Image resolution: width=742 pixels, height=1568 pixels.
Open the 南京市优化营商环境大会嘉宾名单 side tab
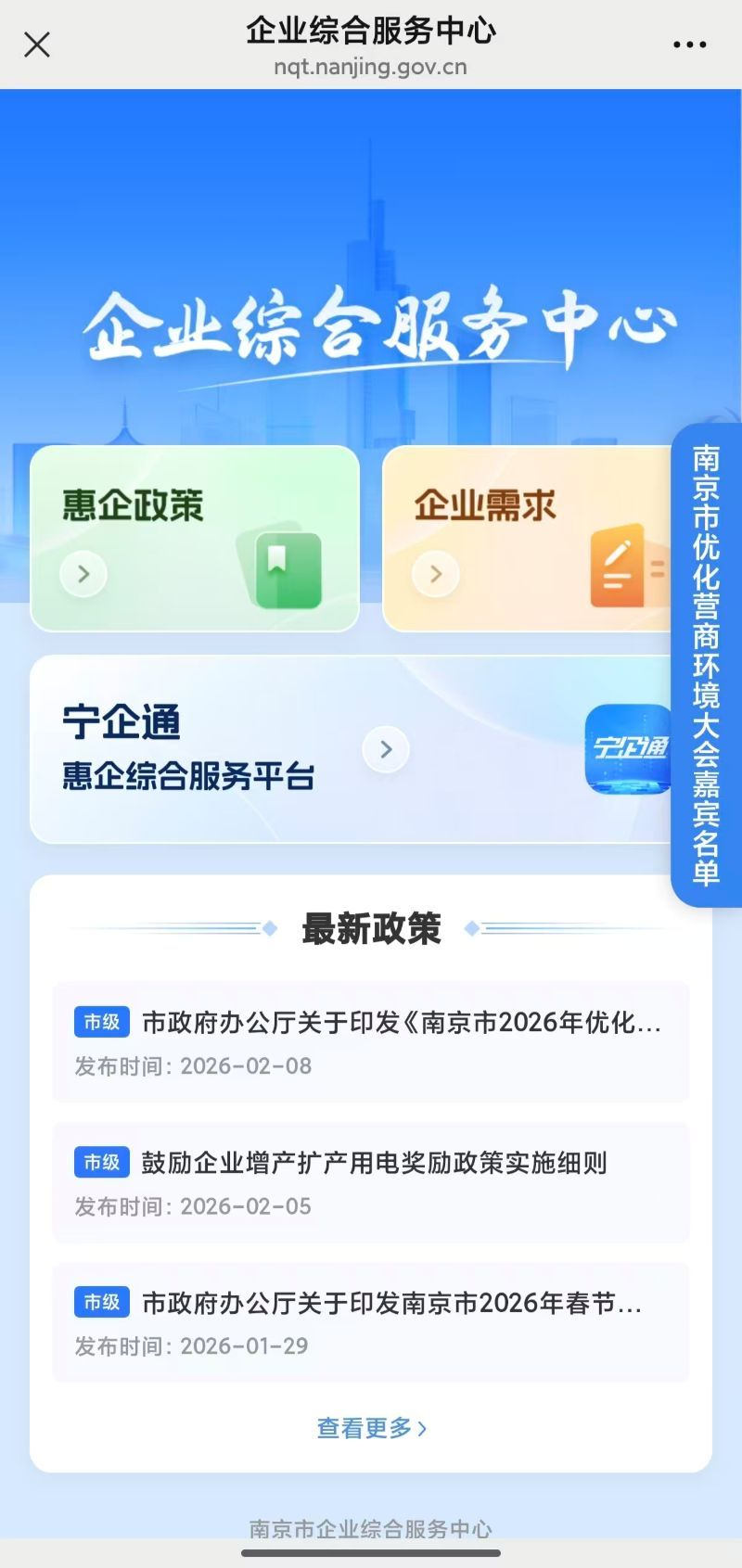pos(706,665)
